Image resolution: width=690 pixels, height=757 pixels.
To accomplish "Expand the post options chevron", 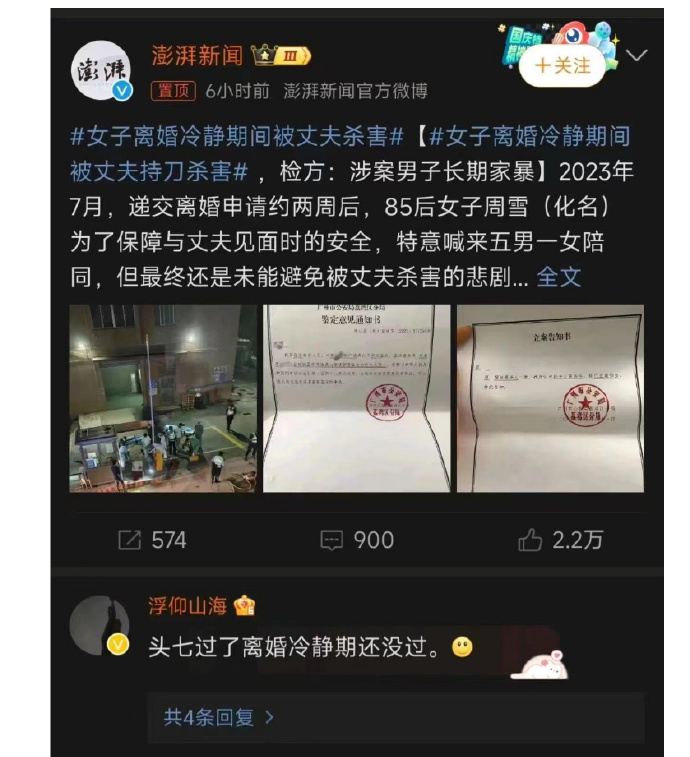I will (636, 56).
